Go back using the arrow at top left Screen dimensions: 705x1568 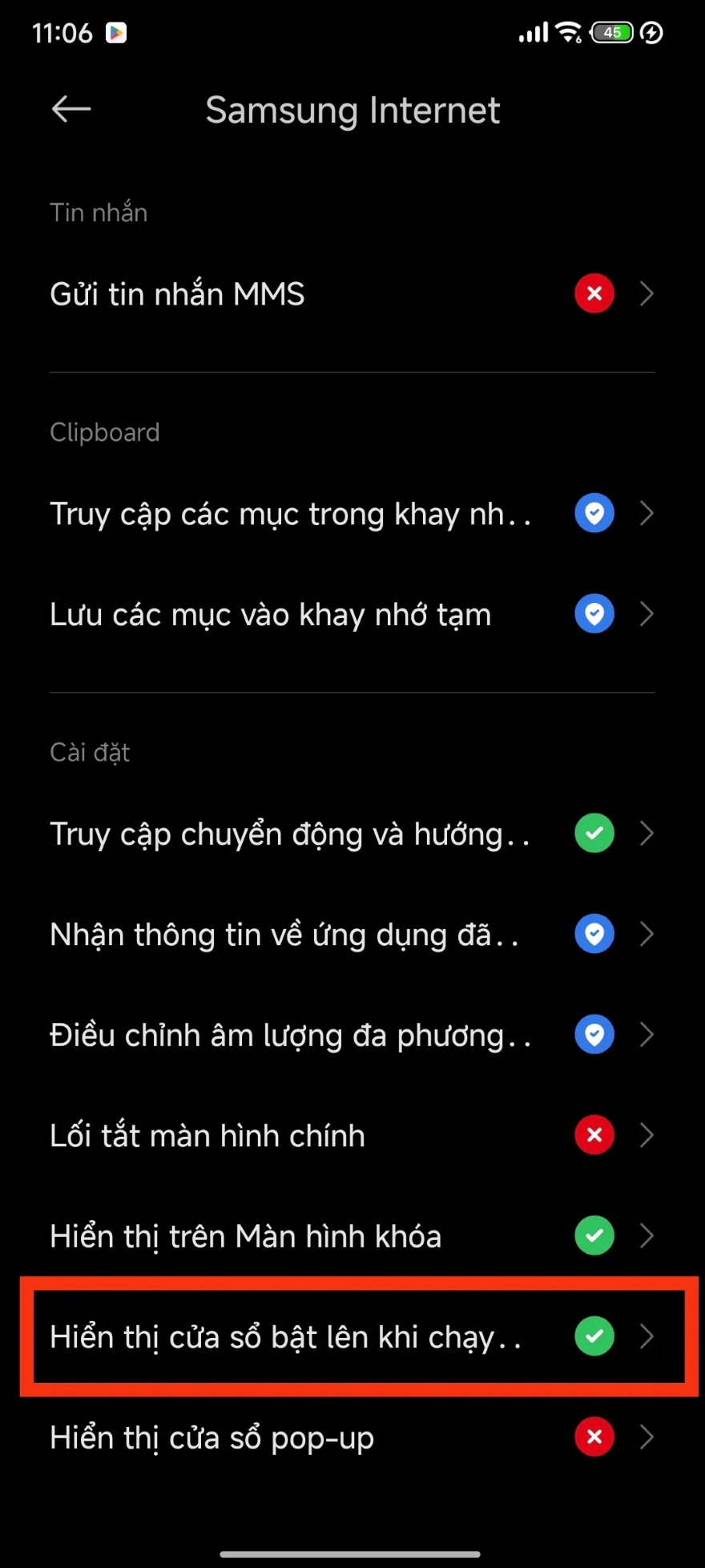click(70, 109)
